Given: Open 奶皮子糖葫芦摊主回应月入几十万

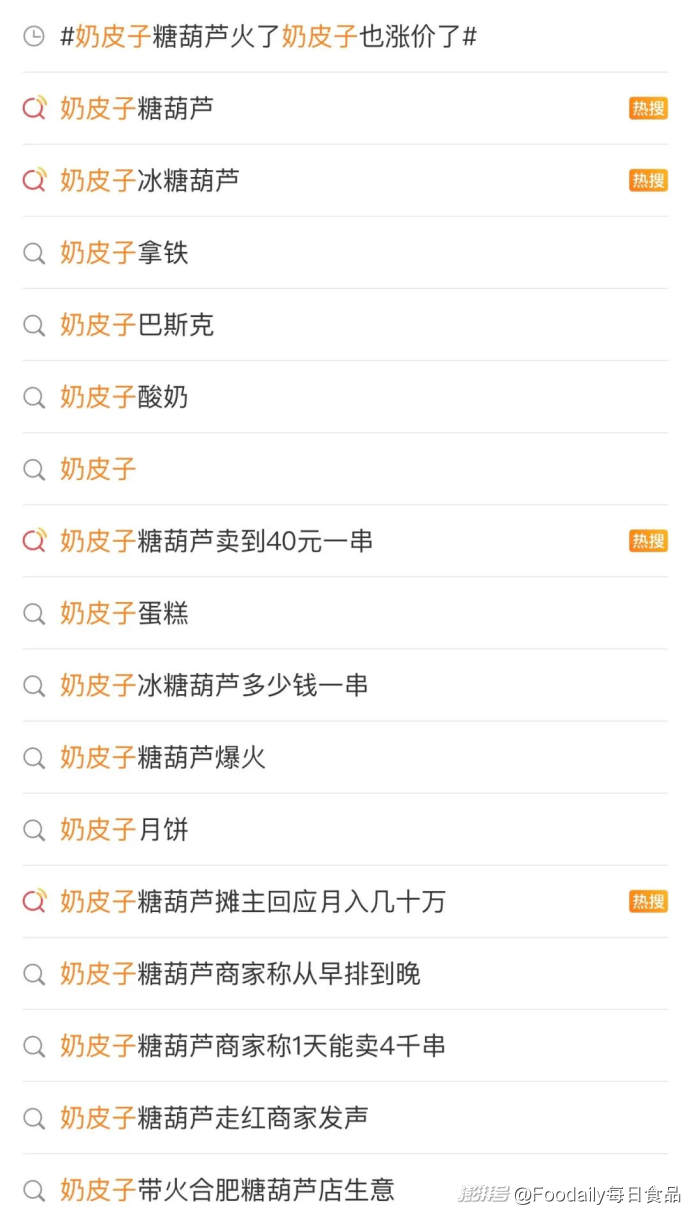Looking at the screenshot, I should (x=252, y=901).
